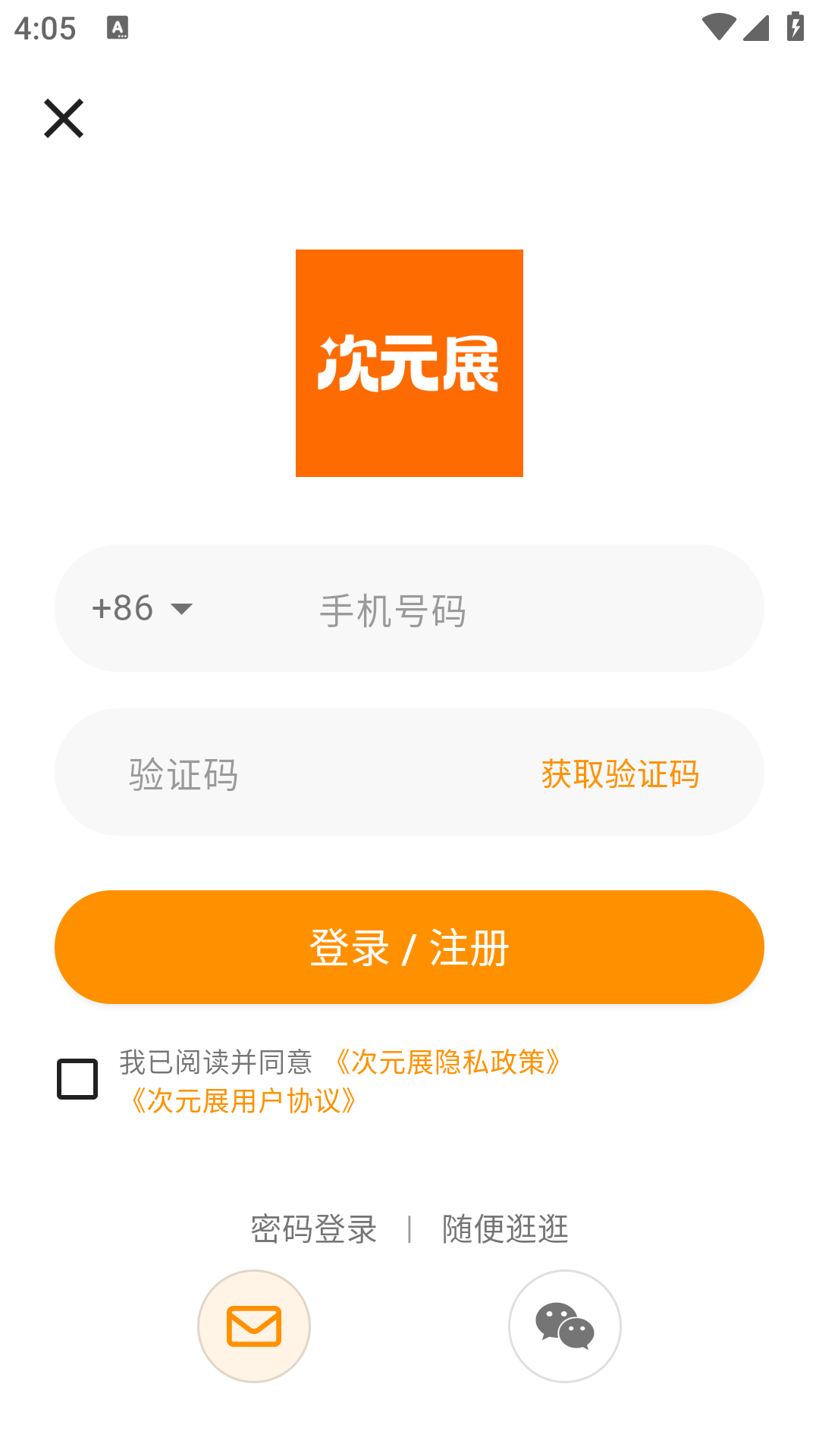
Task: Check the agreement consent checkbox
Action: tap(76, 1078)
